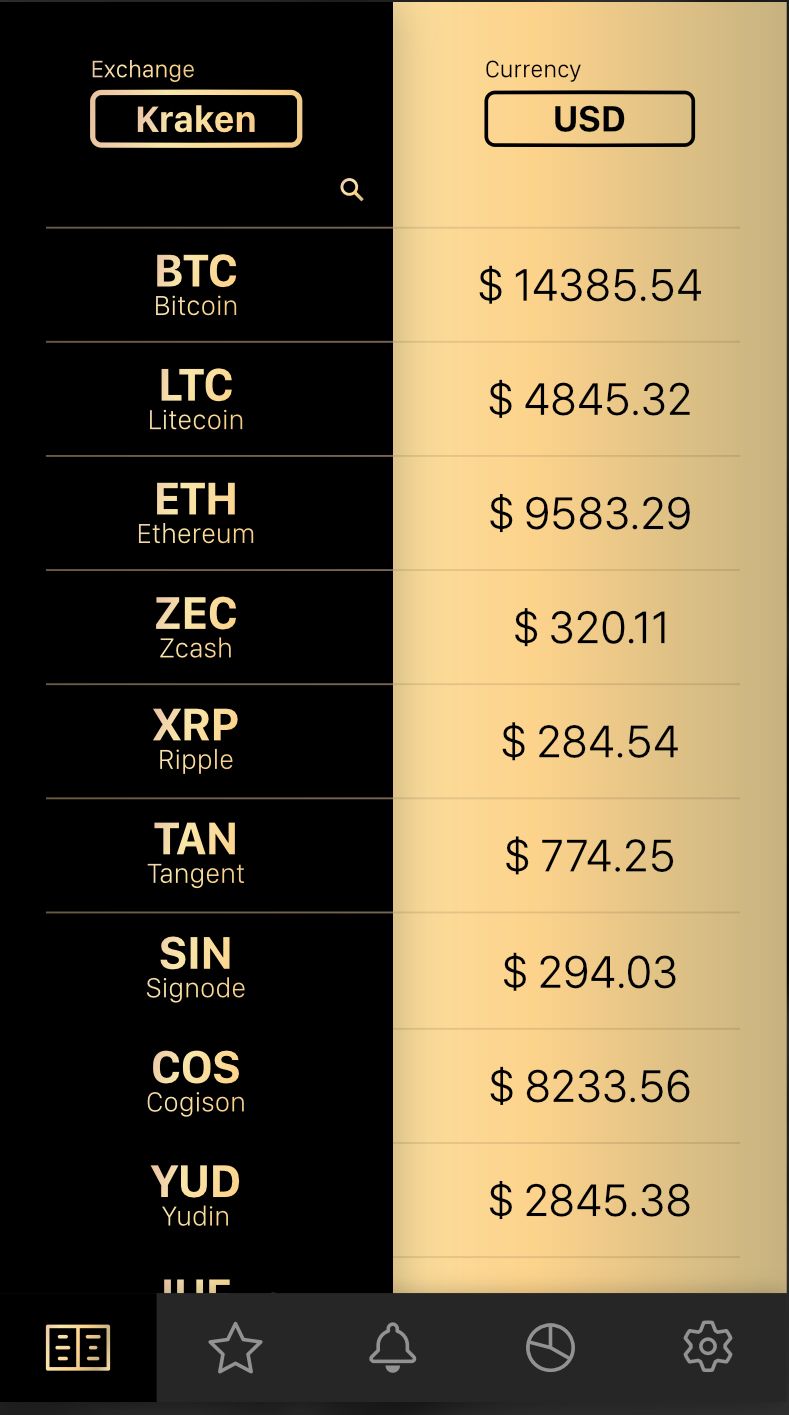View Ethereum (ETH) details
This screenshot has height=1415, width=789.
(x=196, y=513)
